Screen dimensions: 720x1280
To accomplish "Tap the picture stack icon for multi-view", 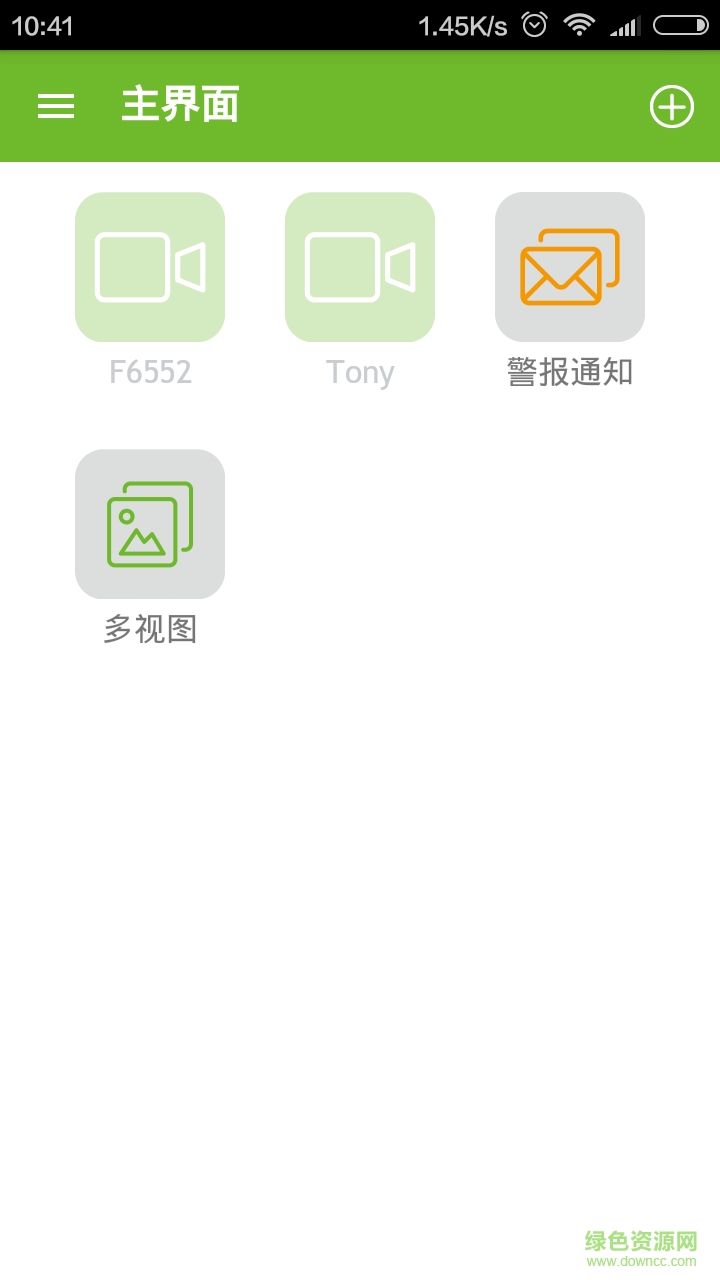I will tap(150, 524).
